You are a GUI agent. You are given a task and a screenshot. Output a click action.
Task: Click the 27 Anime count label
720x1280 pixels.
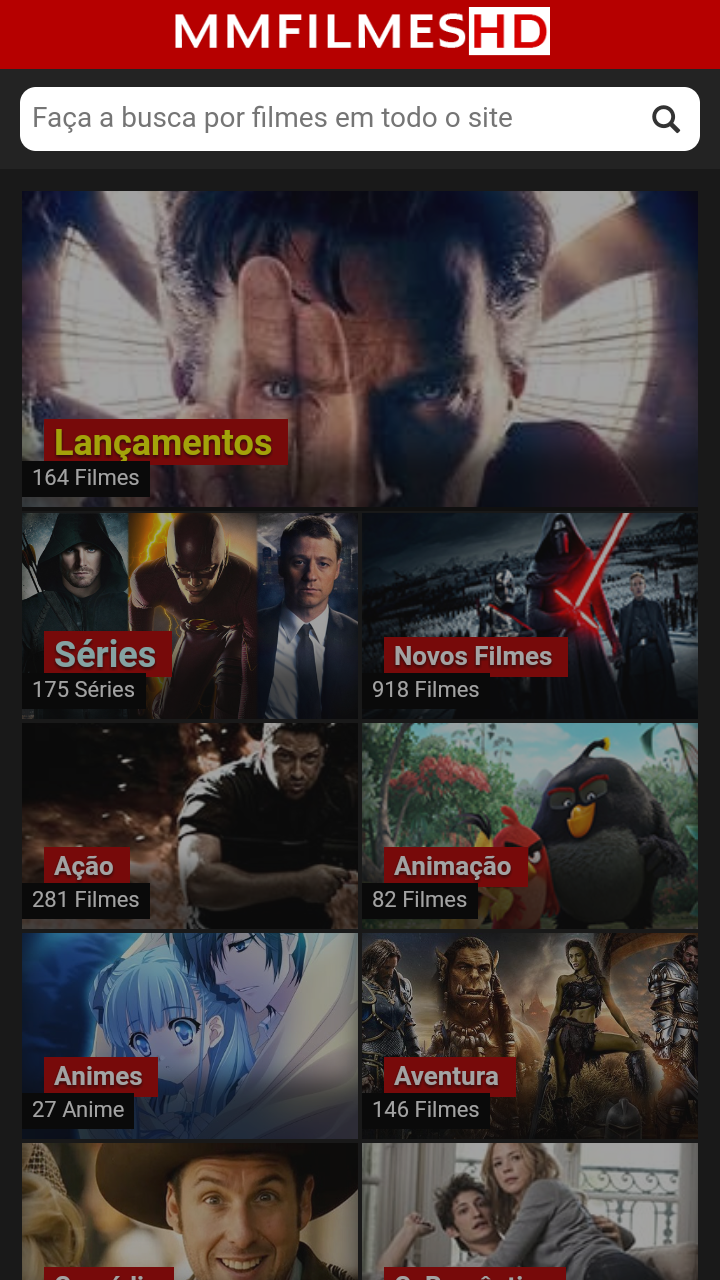pos(78,1109)
